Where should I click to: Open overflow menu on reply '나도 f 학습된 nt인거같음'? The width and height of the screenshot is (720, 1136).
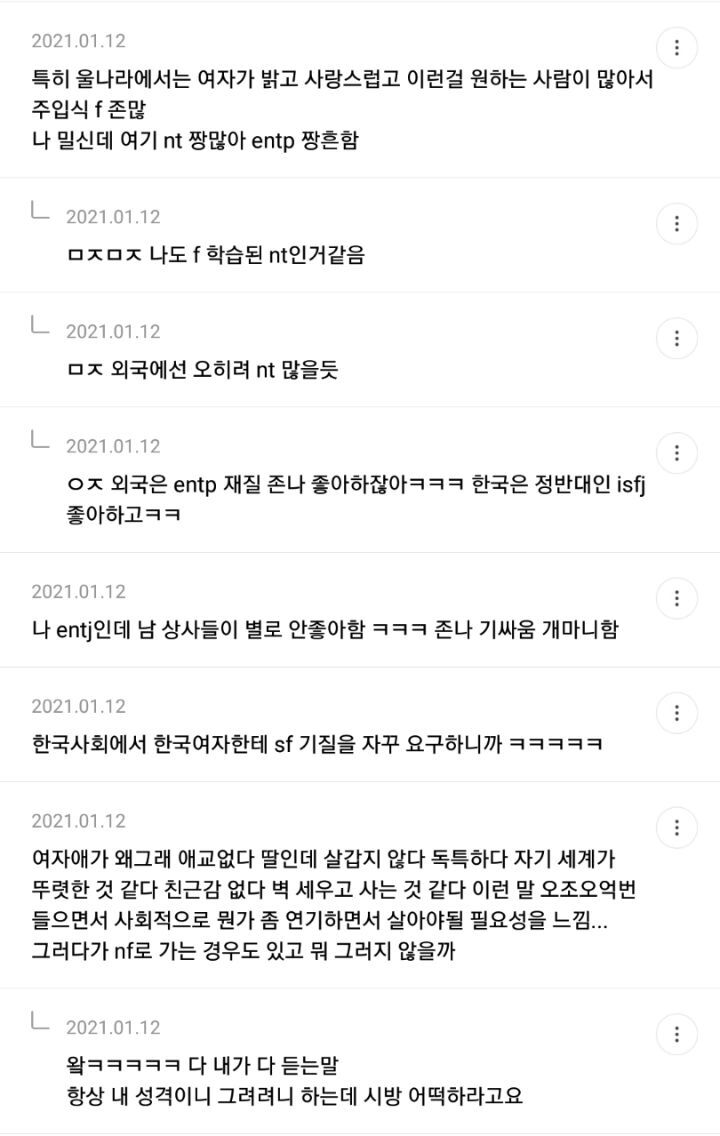(x=677, y=223)
